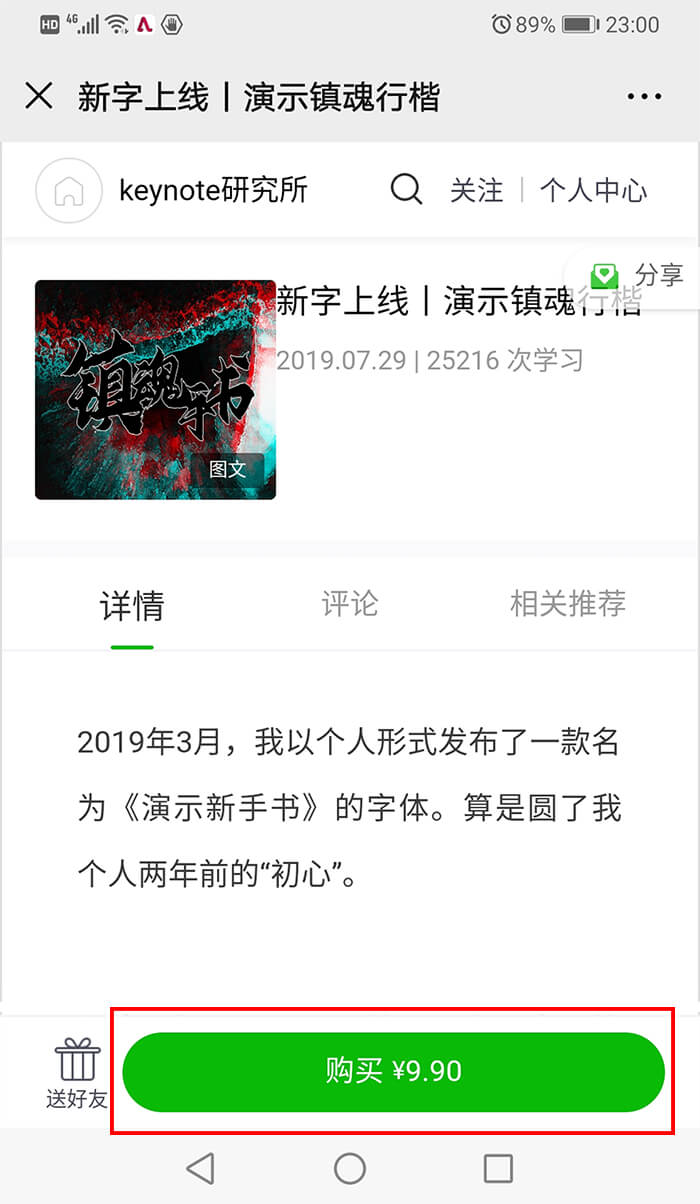Go back using the system back button

click(x=201, y=1167)
